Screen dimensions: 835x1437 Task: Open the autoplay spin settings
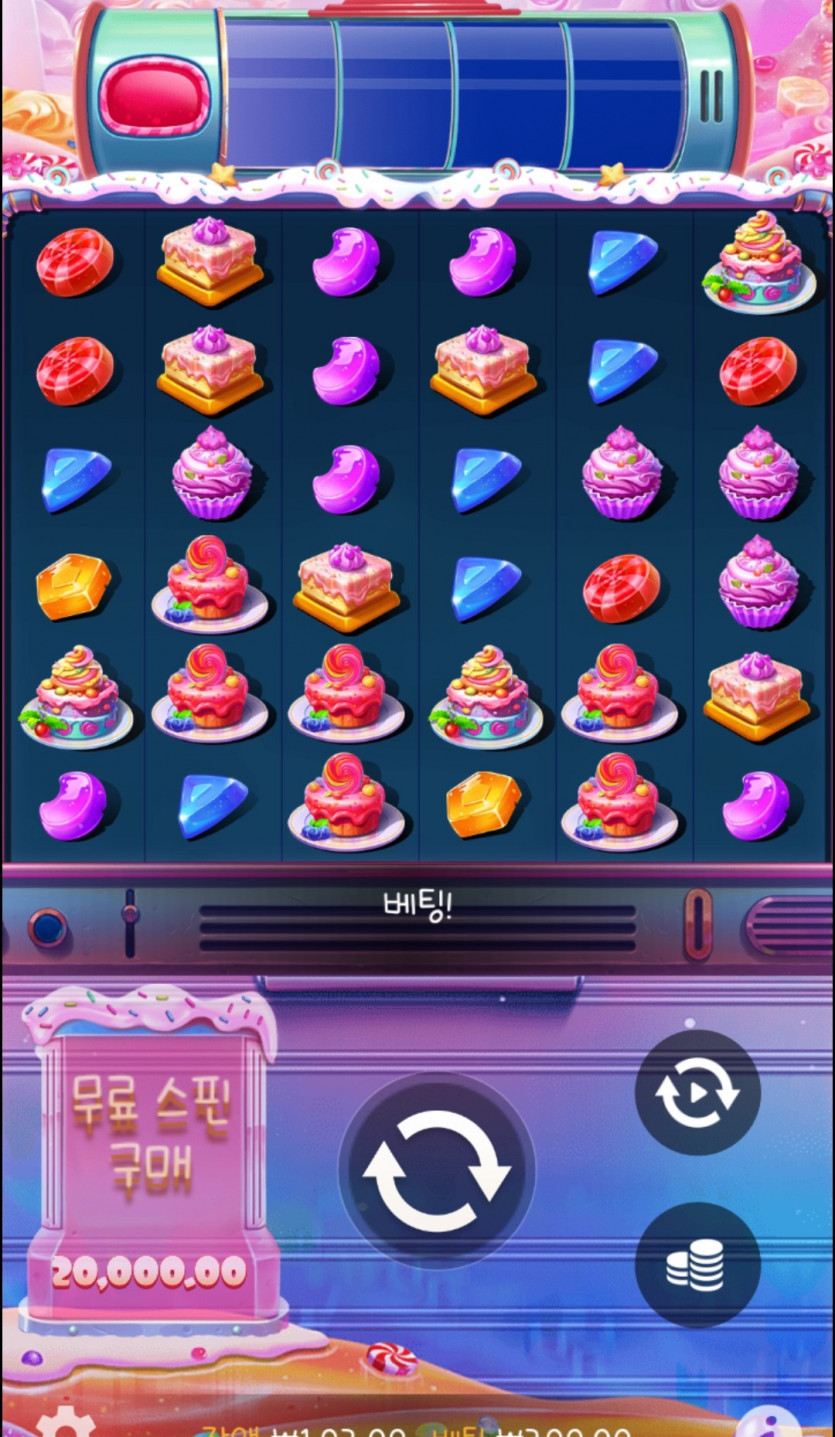tap(697, 1093)
